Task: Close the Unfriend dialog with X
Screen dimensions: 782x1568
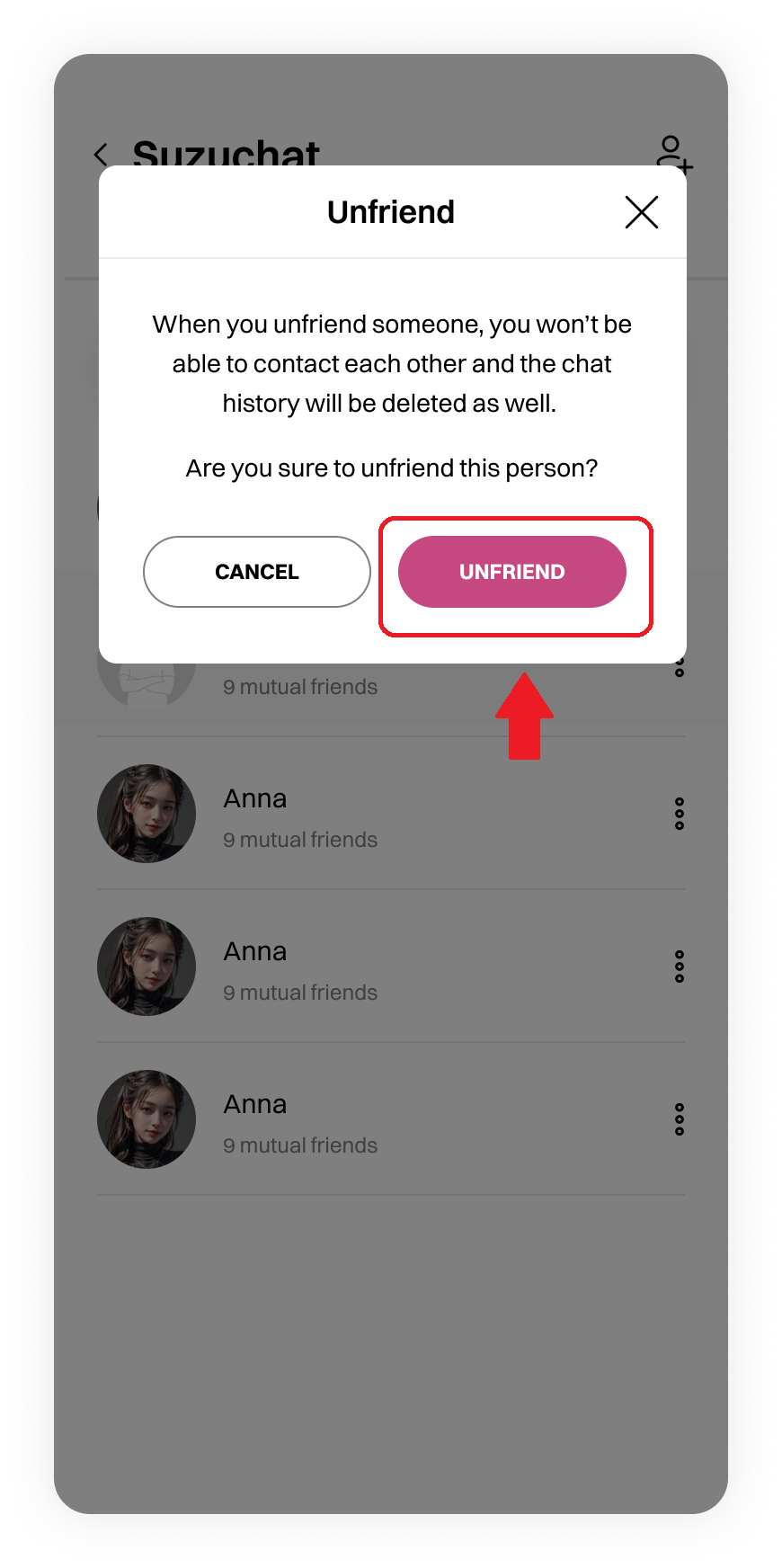Action: click(x=642, y=212)
